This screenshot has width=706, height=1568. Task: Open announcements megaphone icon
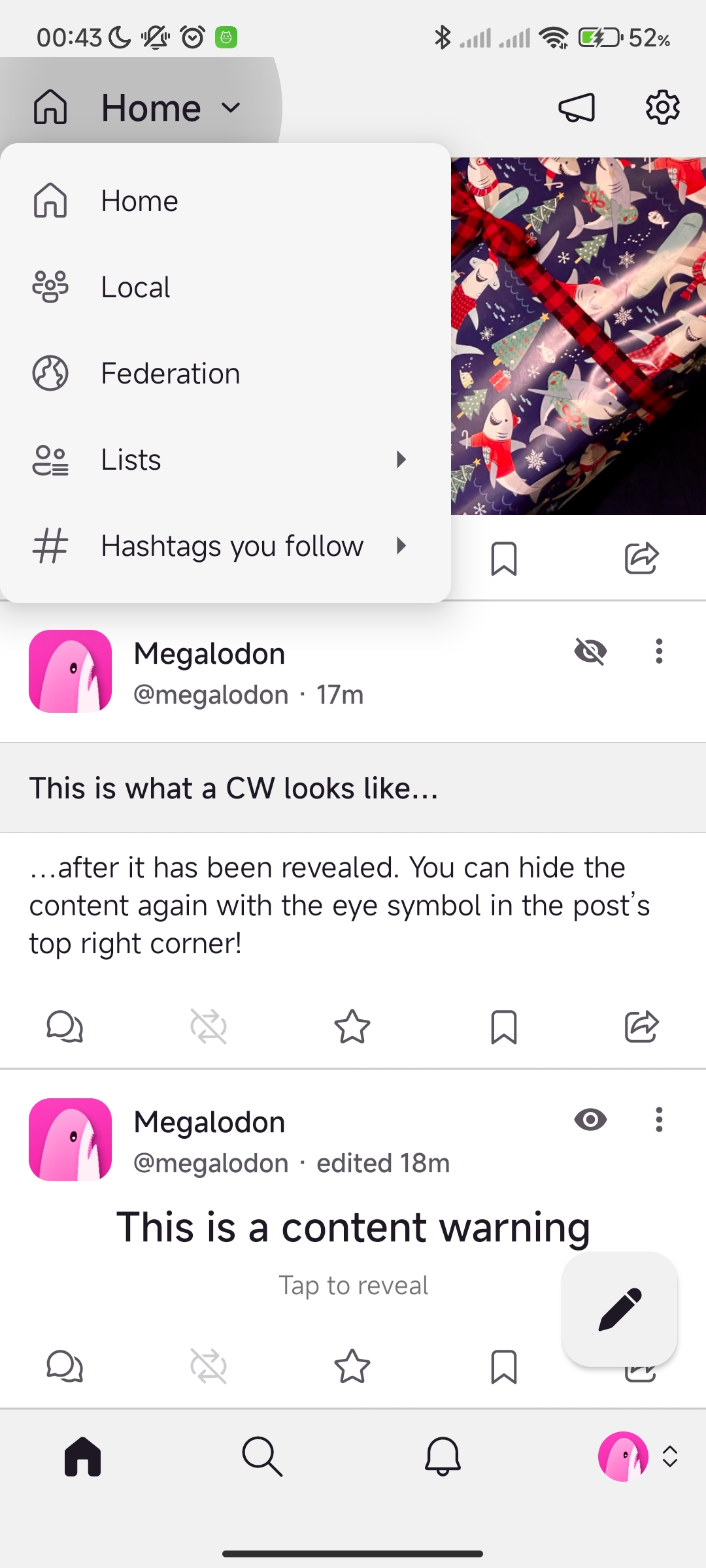click(x=577, y=108)
